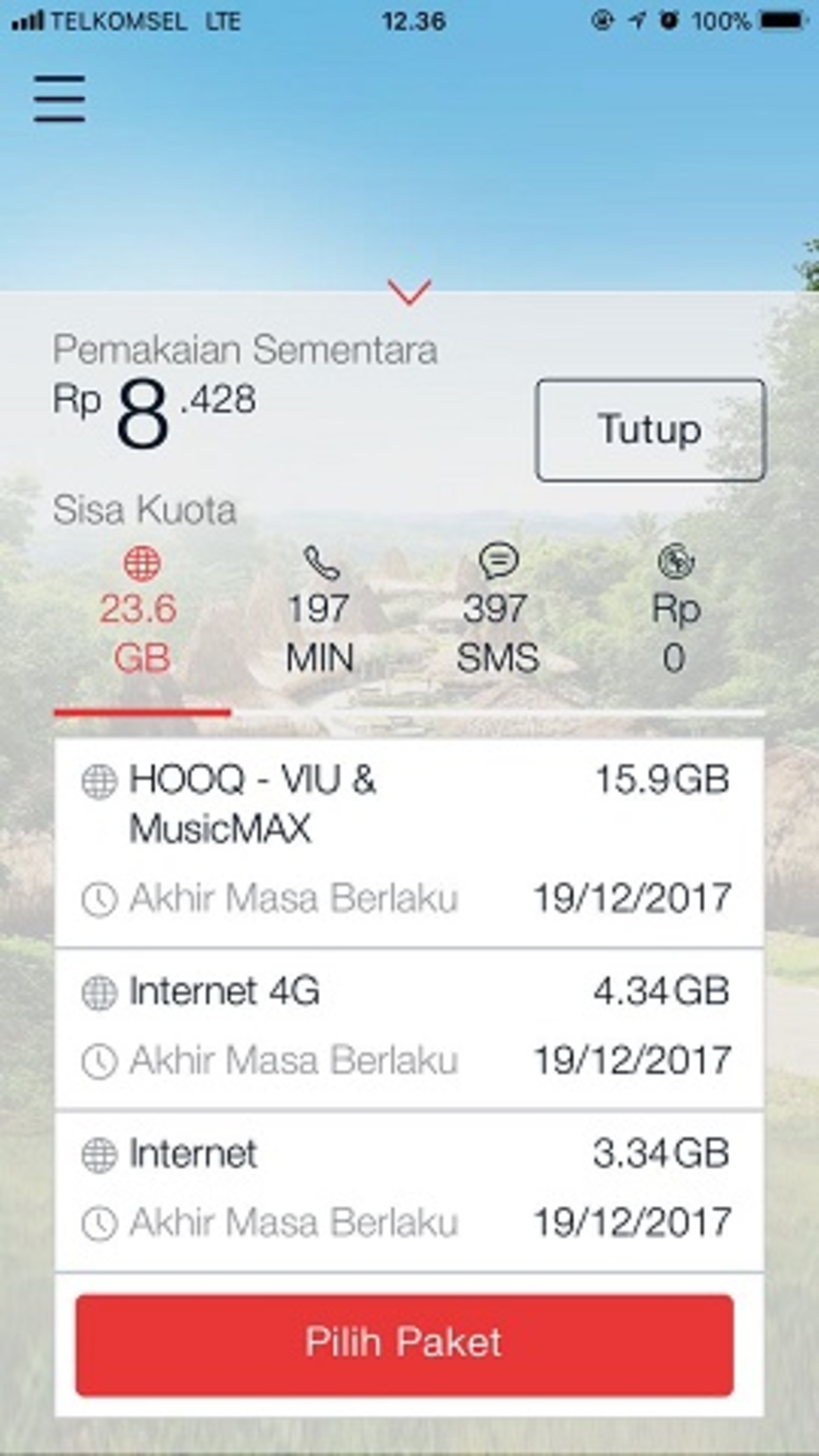Collapse the panel with the red chevron

409,291
